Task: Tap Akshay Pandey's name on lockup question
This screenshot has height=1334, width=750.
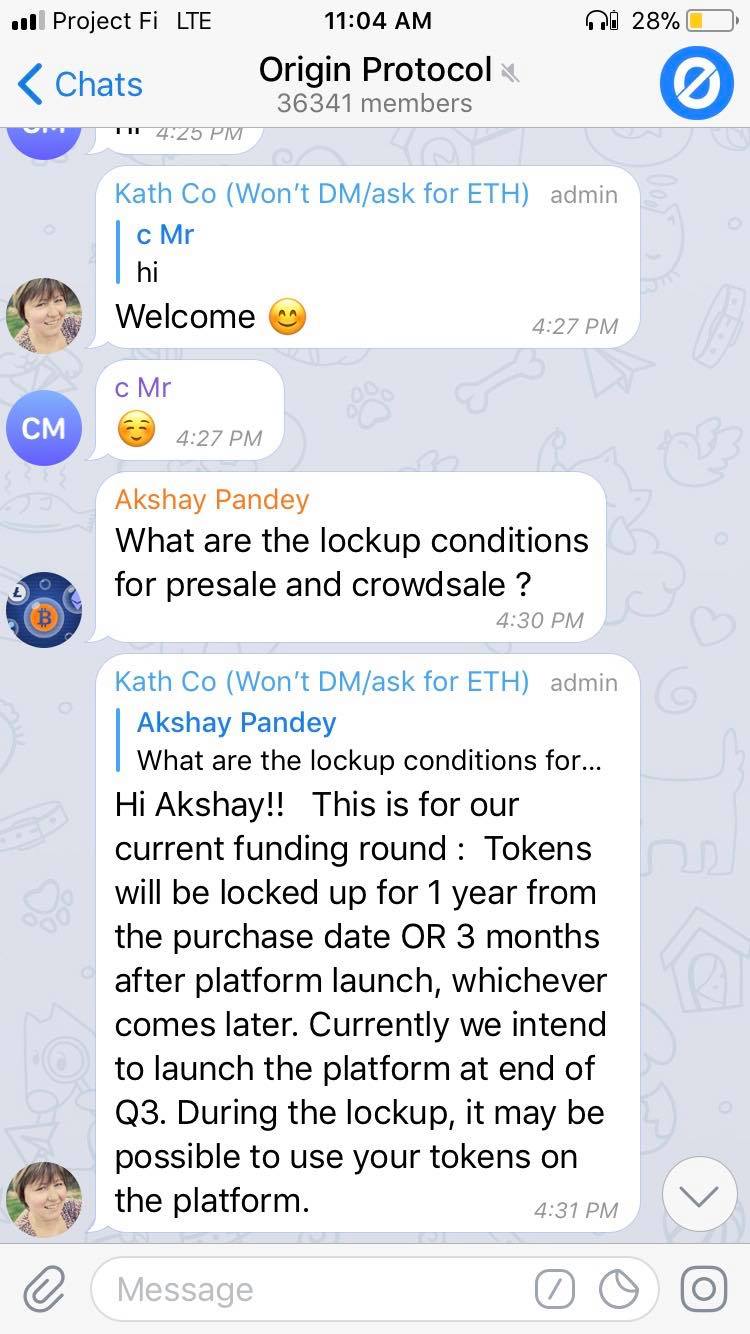Action: tap(212, 499)
